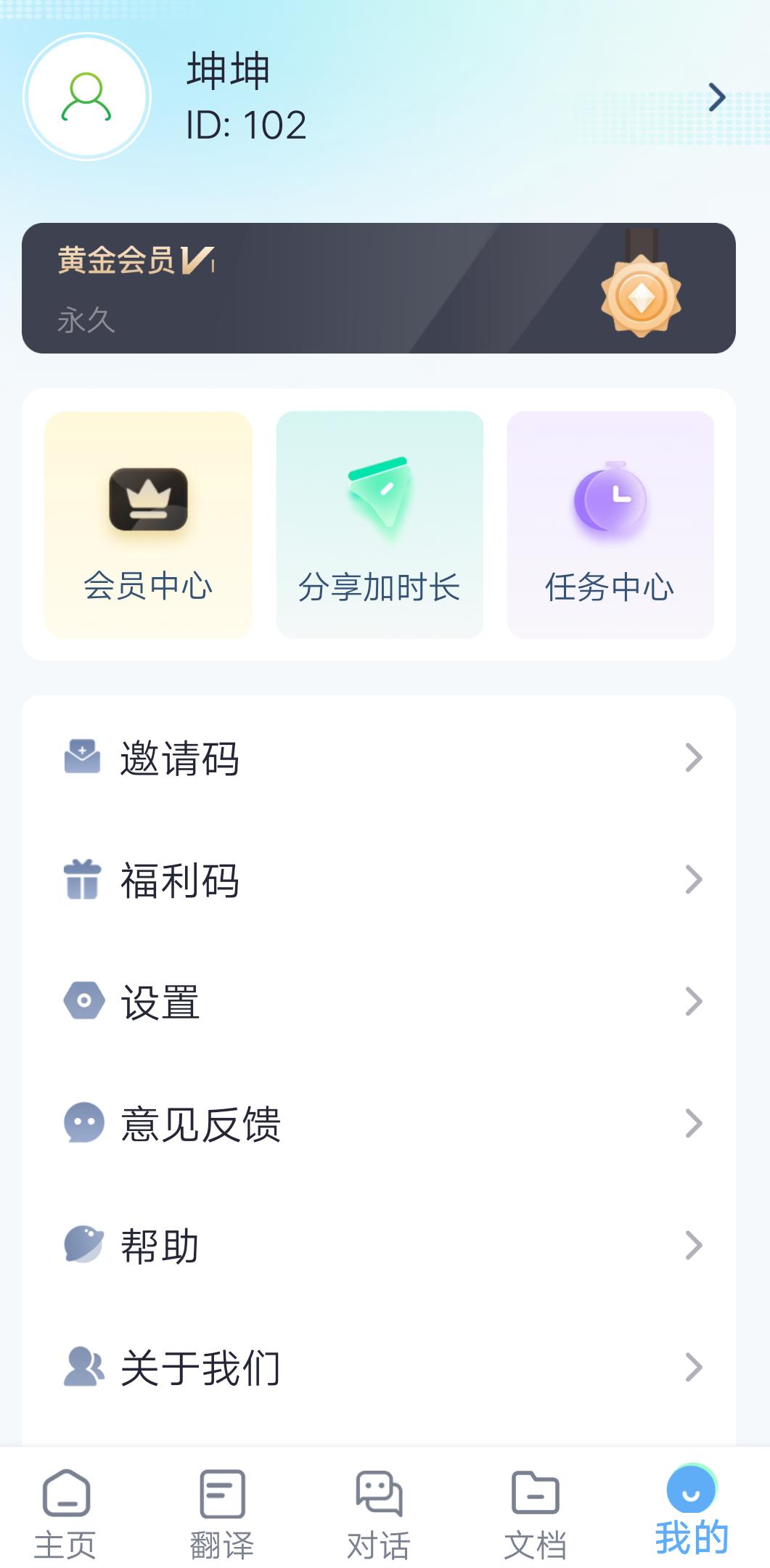Screen dimensions: 770x1568
Task: Switch to the 主页 tab
Action: pos(66,1514)
